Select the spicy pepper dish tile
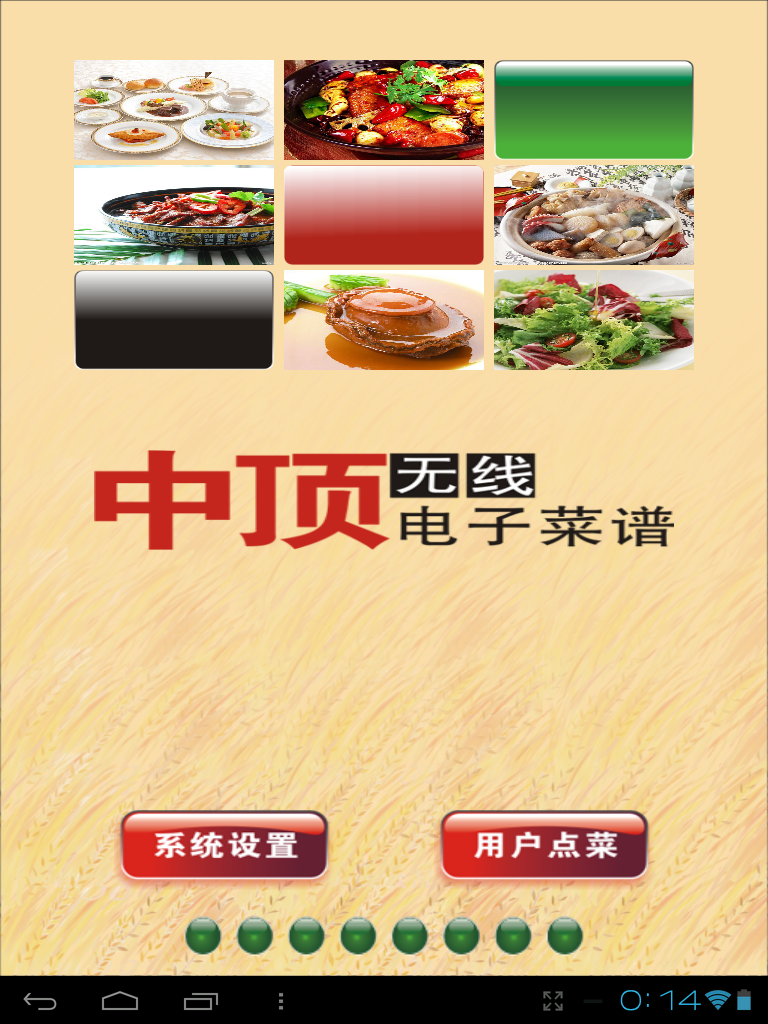The image size is (768, 1024). (x=384, y=110)
